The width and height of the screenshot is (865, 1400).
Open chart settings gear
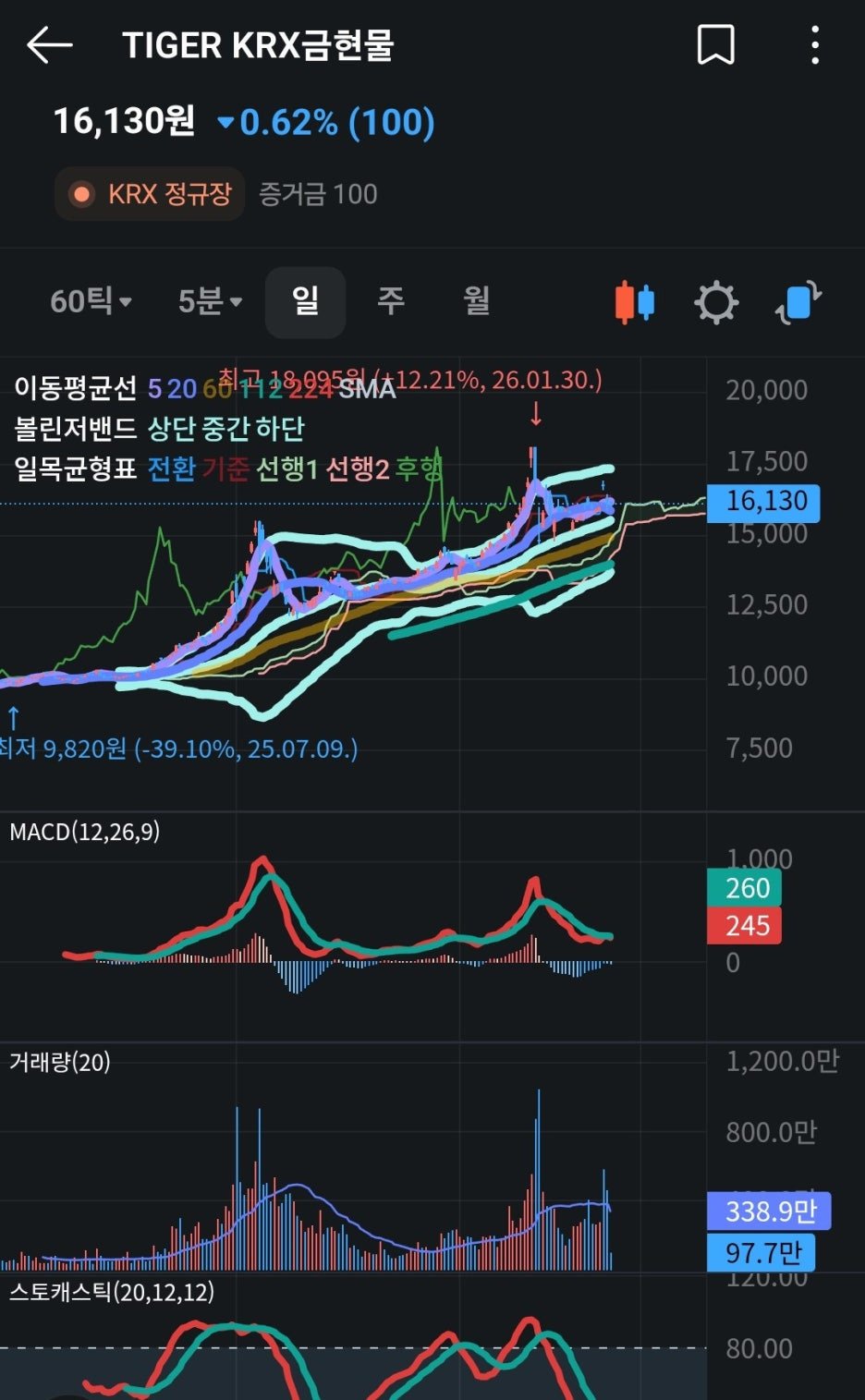[x=716, y=302]
